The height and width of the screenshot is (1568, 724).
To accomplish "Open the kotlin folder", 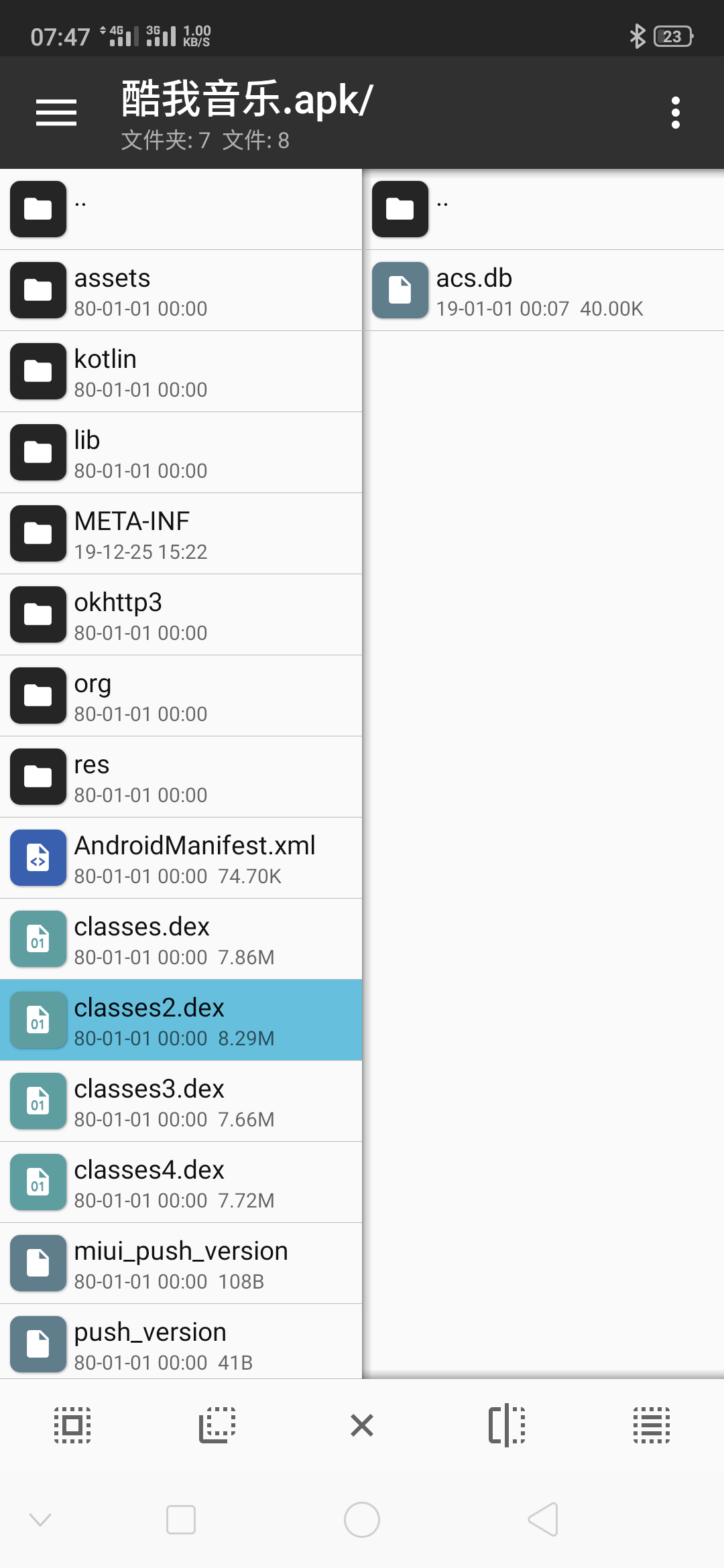I will click(181, 371).
